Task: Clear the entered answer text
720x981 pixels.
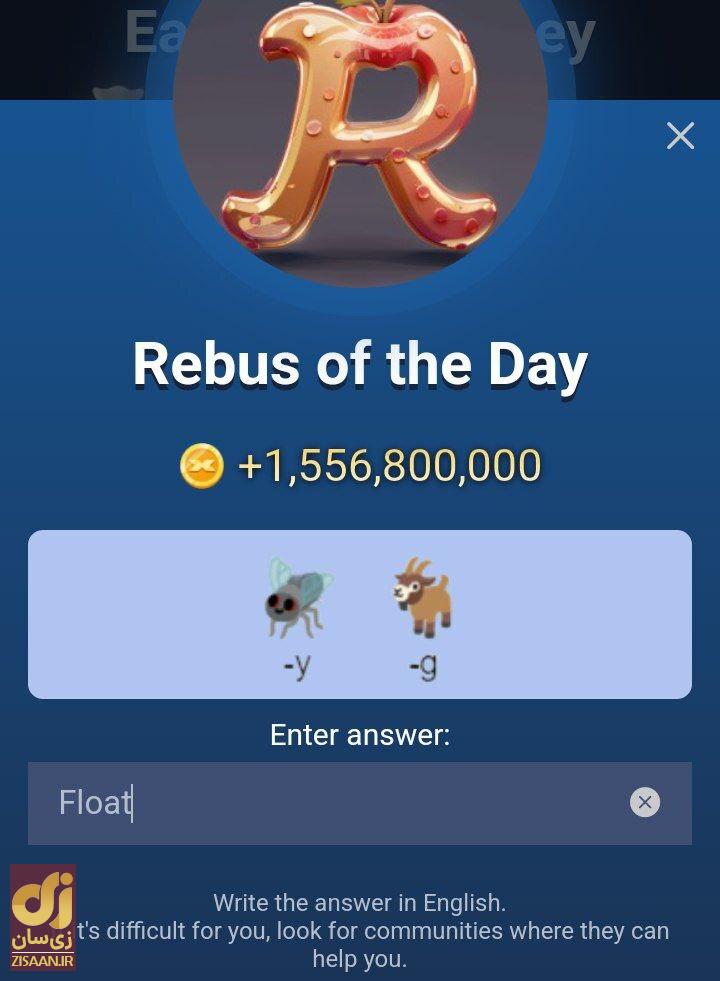Action: pos(645,802)
